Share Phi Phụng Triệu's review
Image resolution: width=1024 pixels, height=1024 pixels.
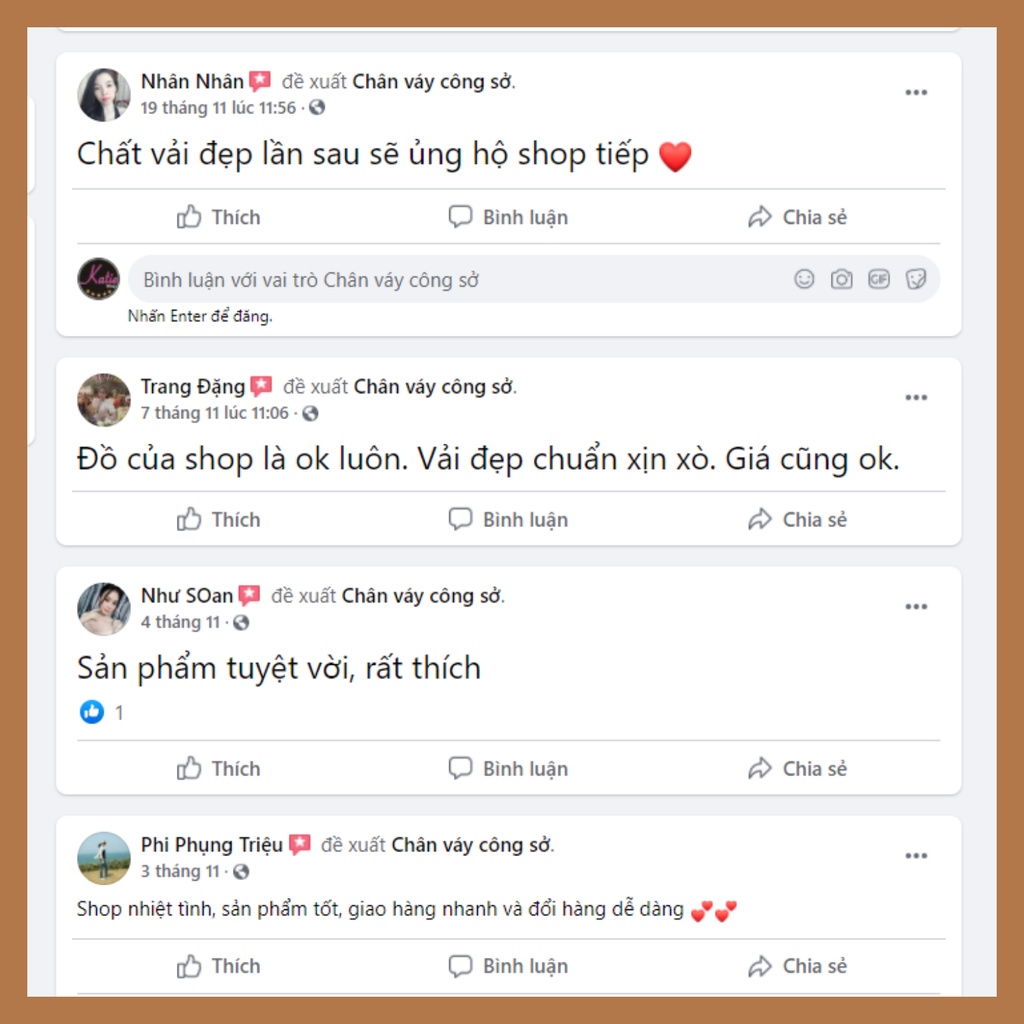(797, 965)
